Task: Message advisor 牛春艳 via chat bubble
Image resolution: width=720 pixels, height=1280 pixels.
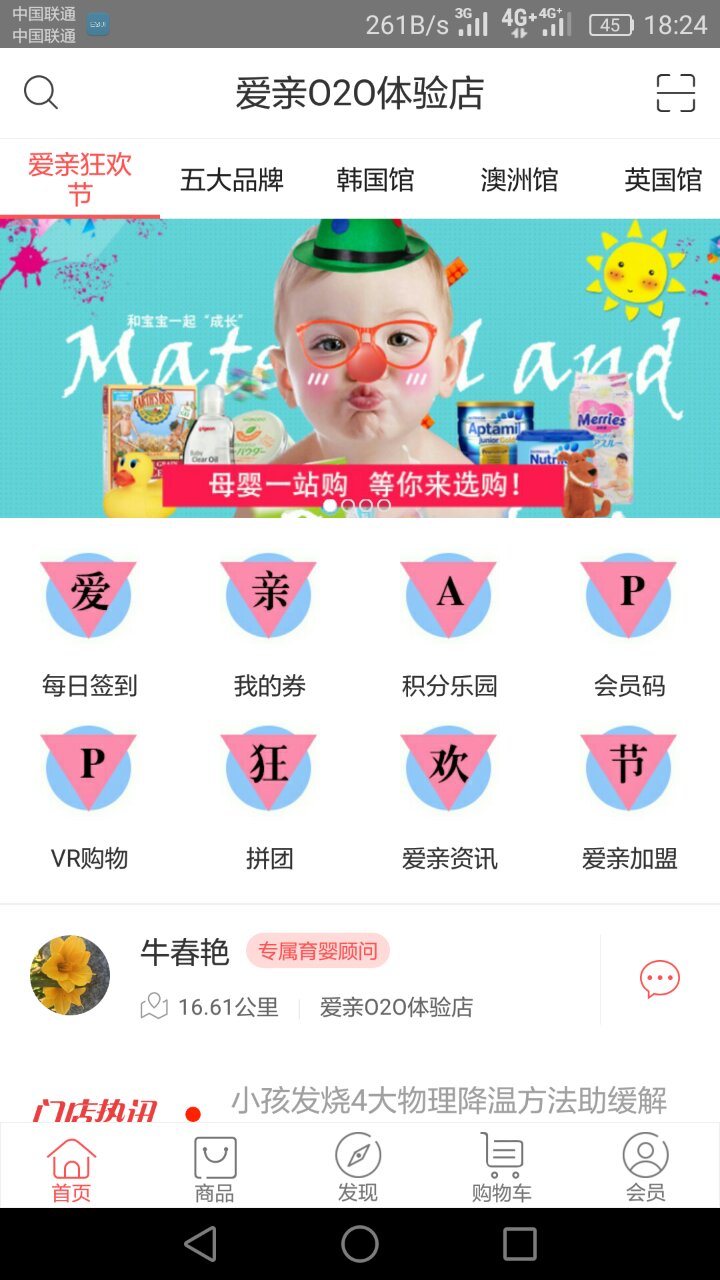Action: (x=660, y=979)
